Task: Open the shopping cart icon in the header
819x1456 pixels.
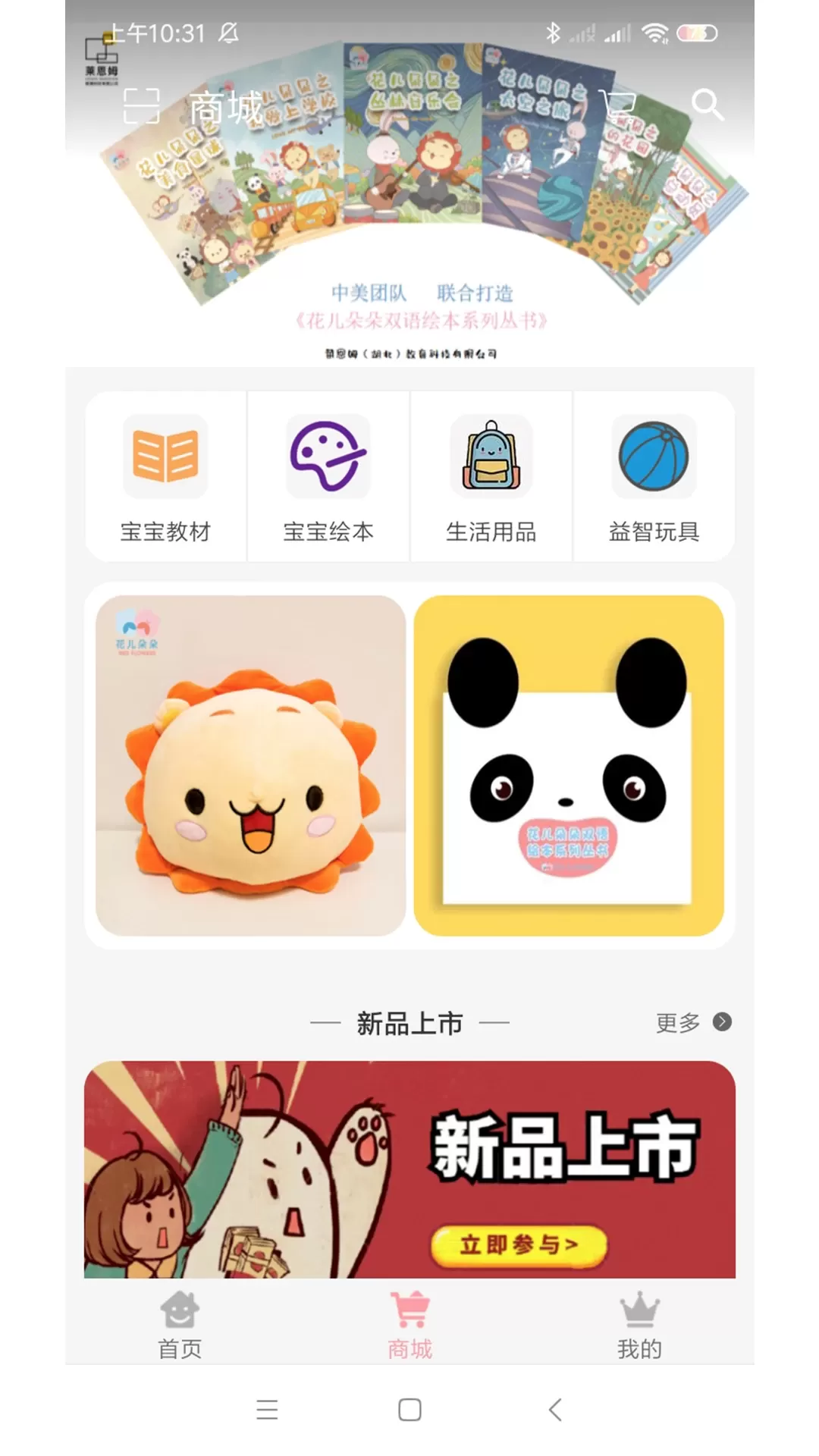Action: tap(617, 104)
